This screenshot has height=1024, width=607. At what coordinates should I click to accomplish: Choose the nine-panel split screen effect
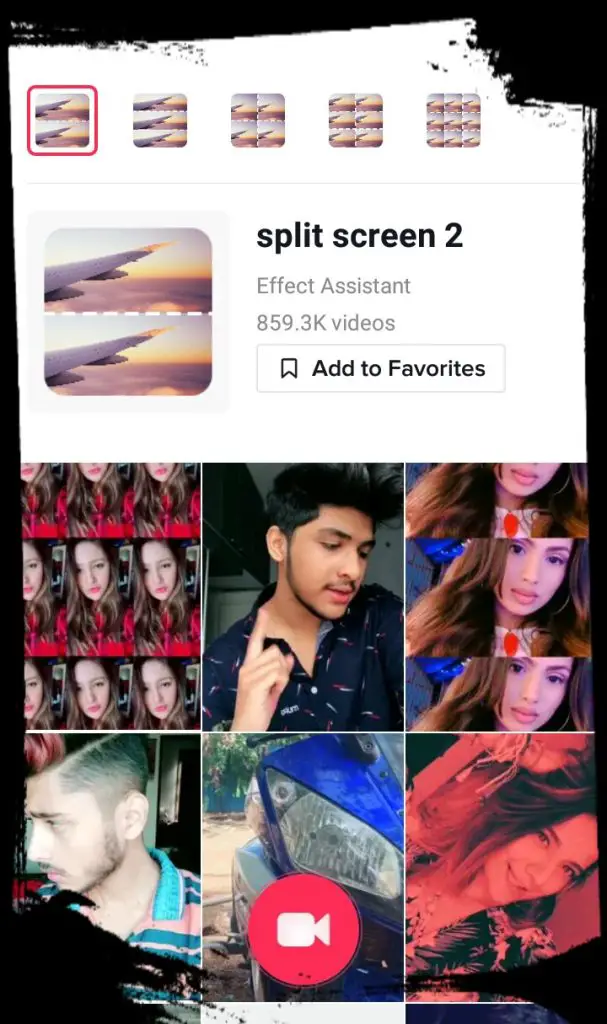(x=453, y=120)
